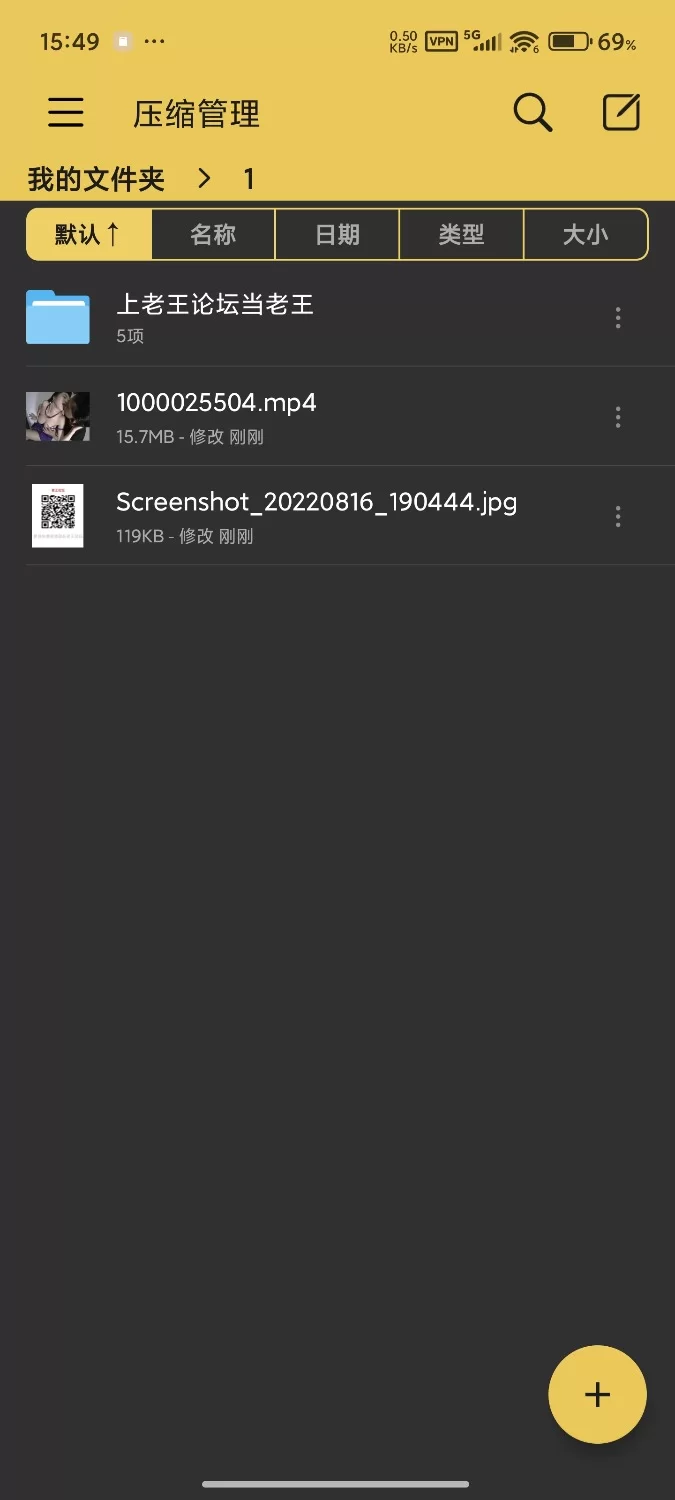
Task: Open the hamburger drawer menu
Action: click(66, 112)
